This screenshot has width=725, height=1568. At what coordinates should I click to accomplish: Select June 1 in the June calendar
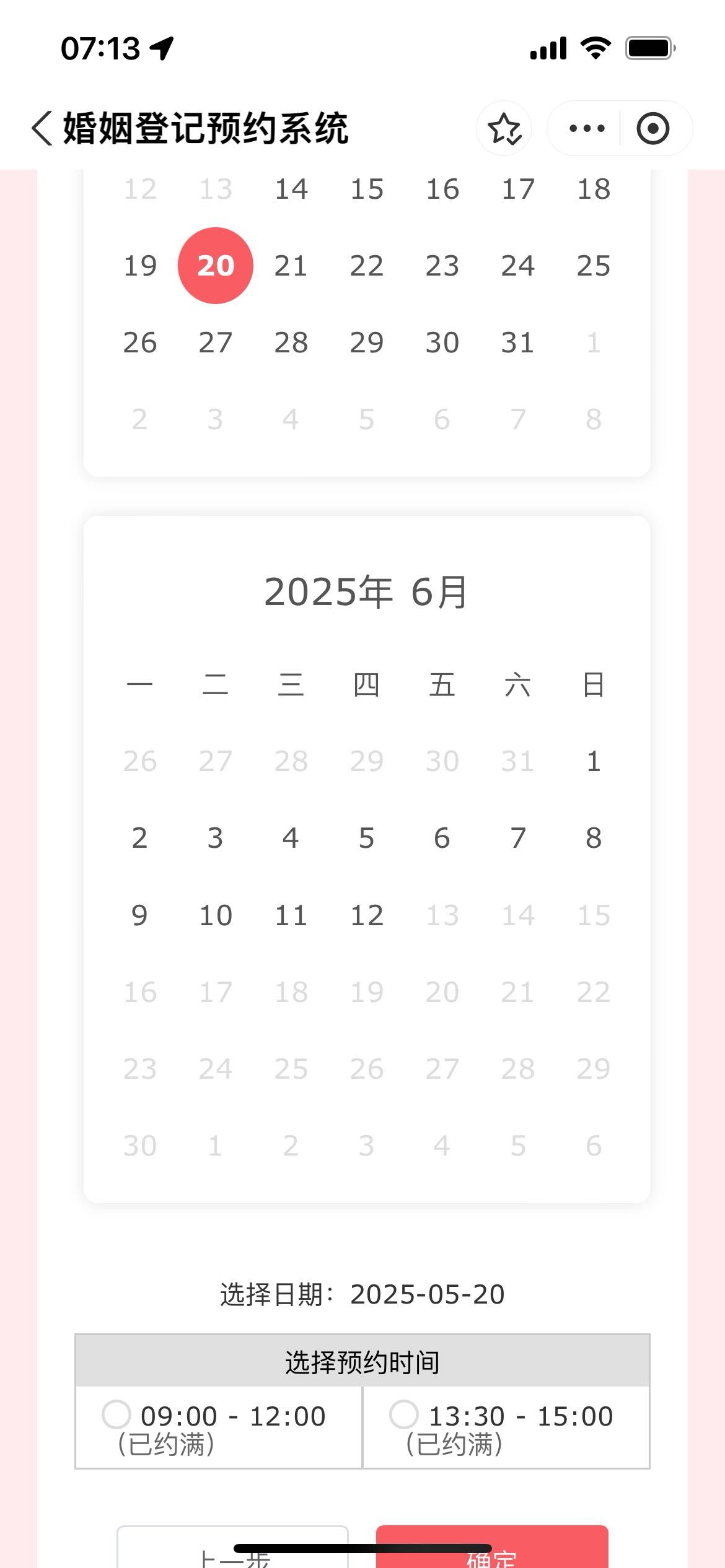[x=593, y=761]
